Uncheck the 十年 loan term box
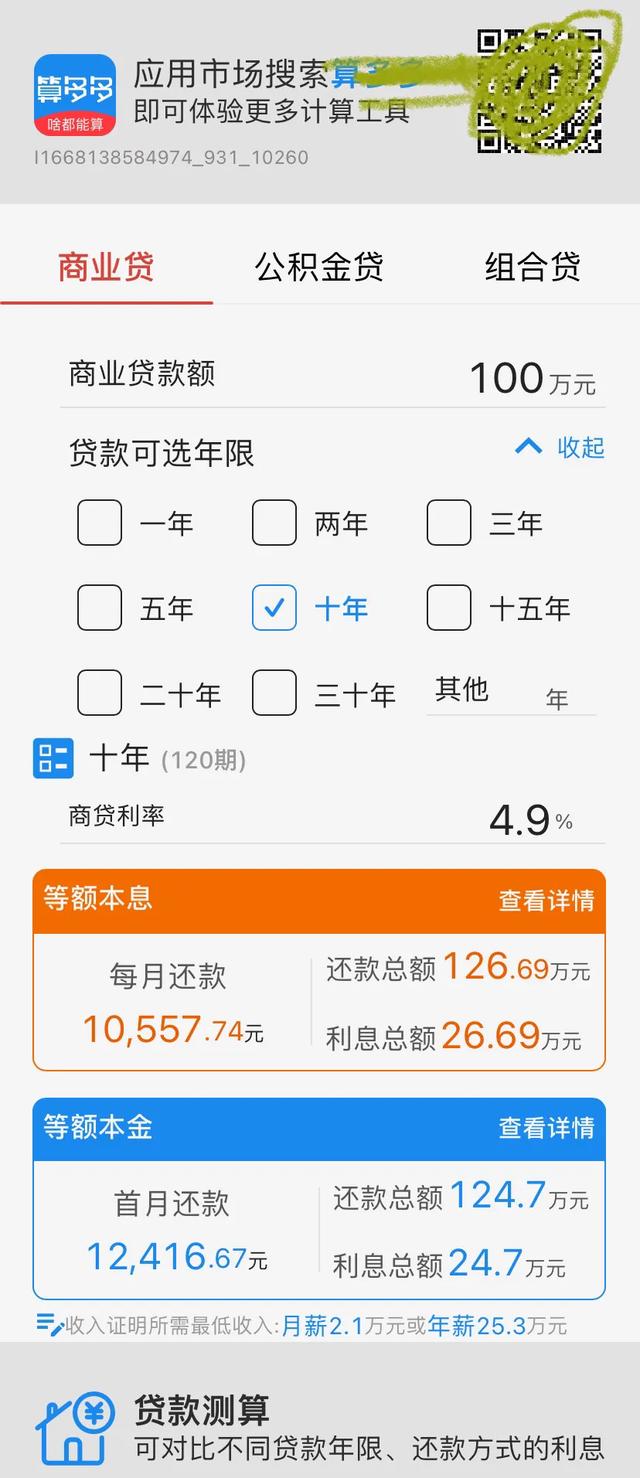This screenshot has height=1478, width=640. (274, 608)
